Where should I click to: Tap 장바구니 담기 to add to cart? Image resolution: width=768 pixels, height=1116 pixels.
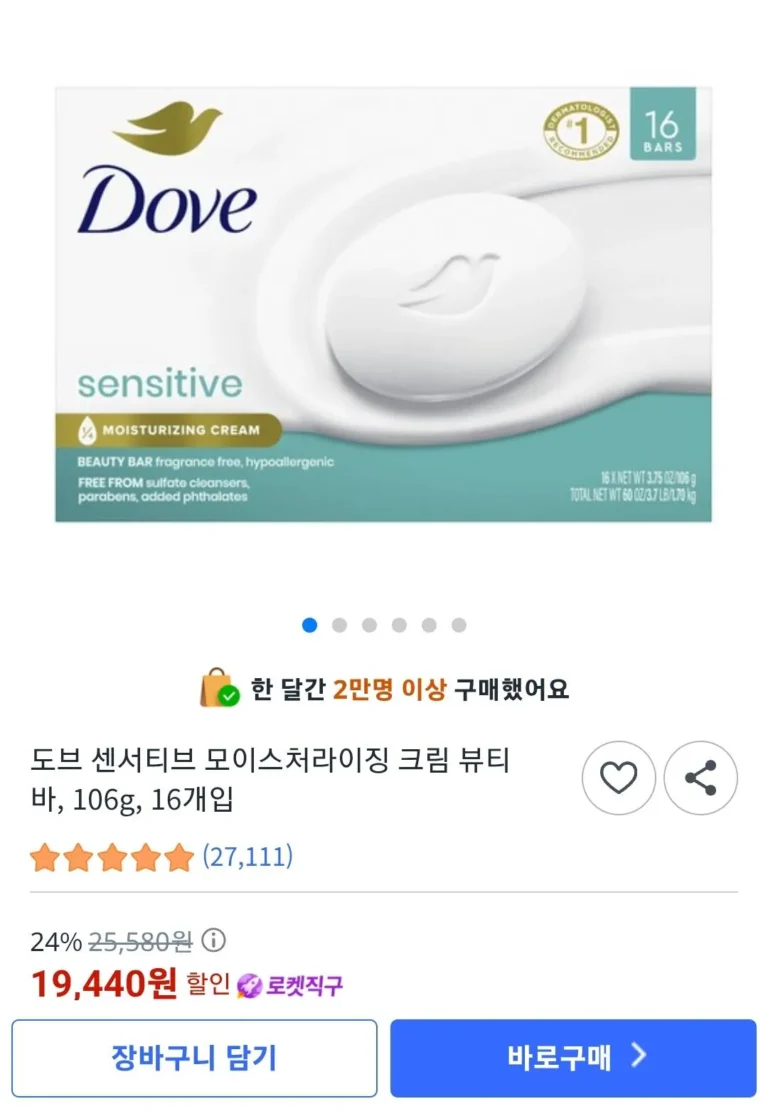[x=194, y=1058]
